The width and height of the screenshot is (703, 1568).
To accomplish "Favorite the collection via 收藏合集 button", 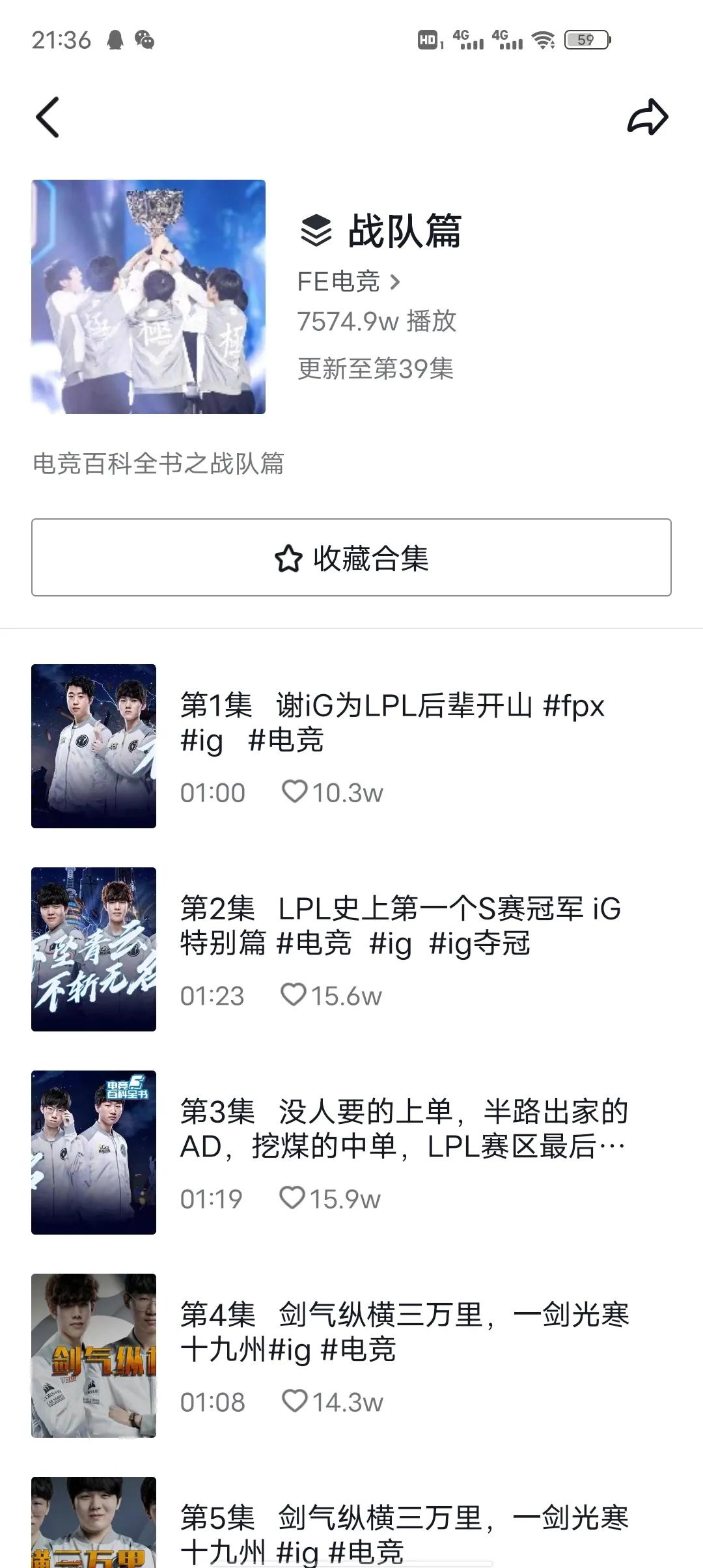I will pyautogui.click(x=351, y=559).
